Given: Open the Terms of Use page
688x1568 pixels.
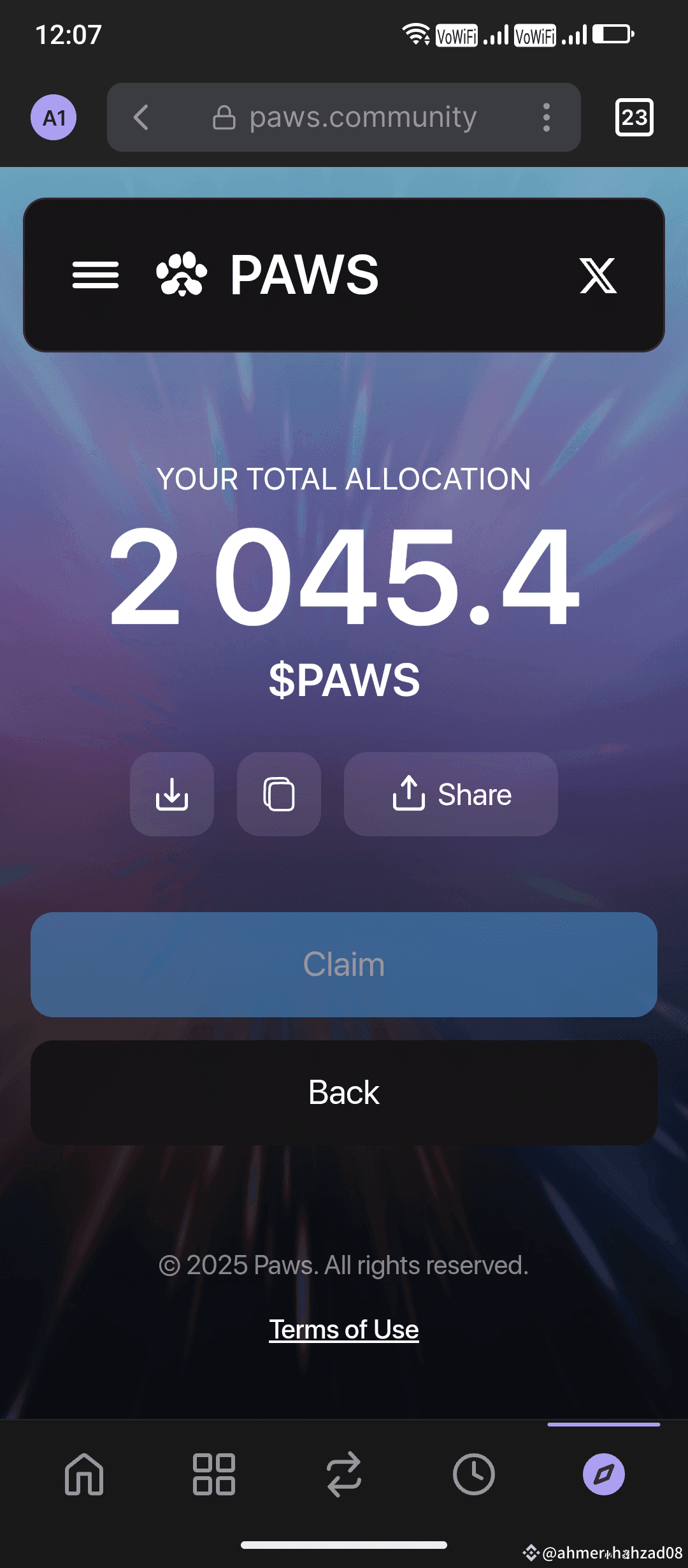Looking at the screenshot, I should click(x=344, y=1329).
